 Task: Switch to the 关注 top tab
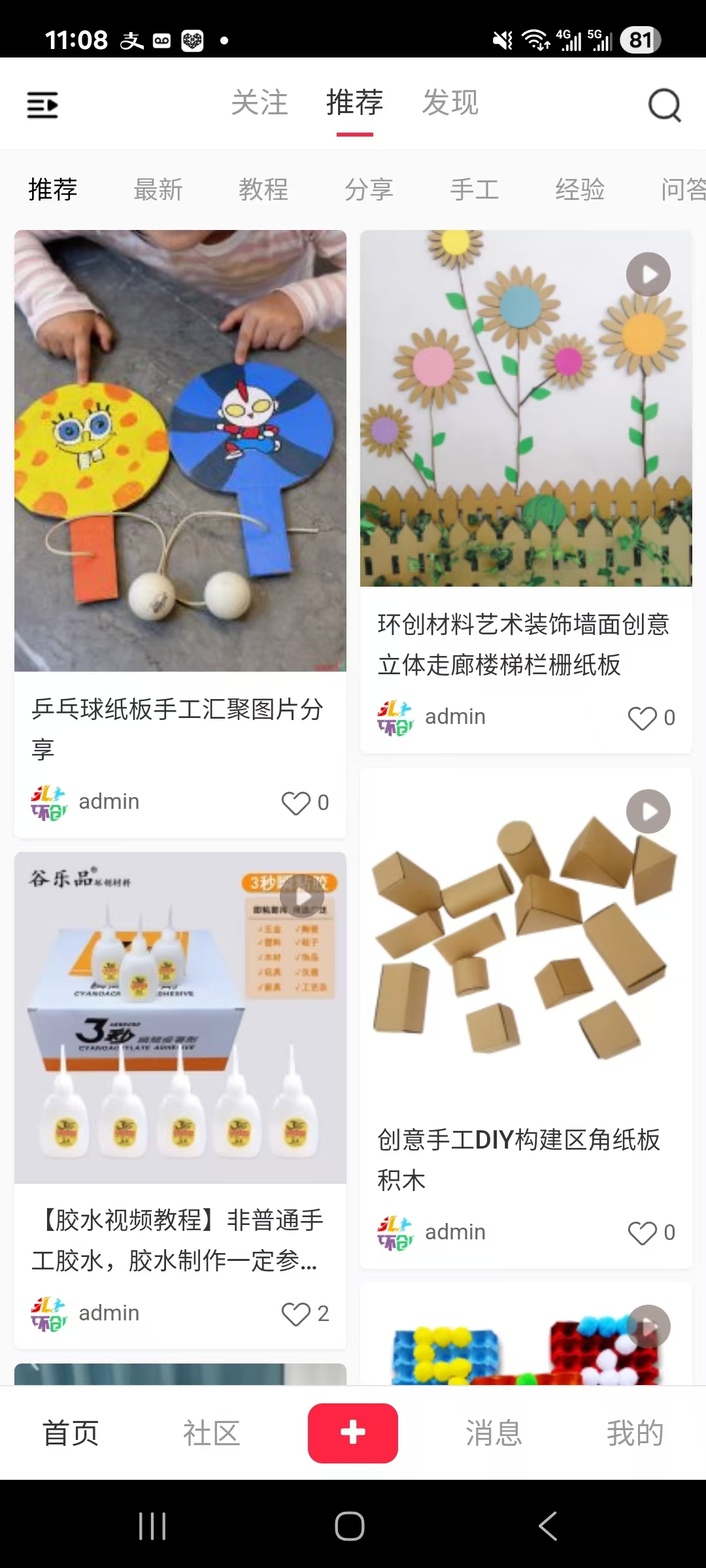[x=260, y=103]
